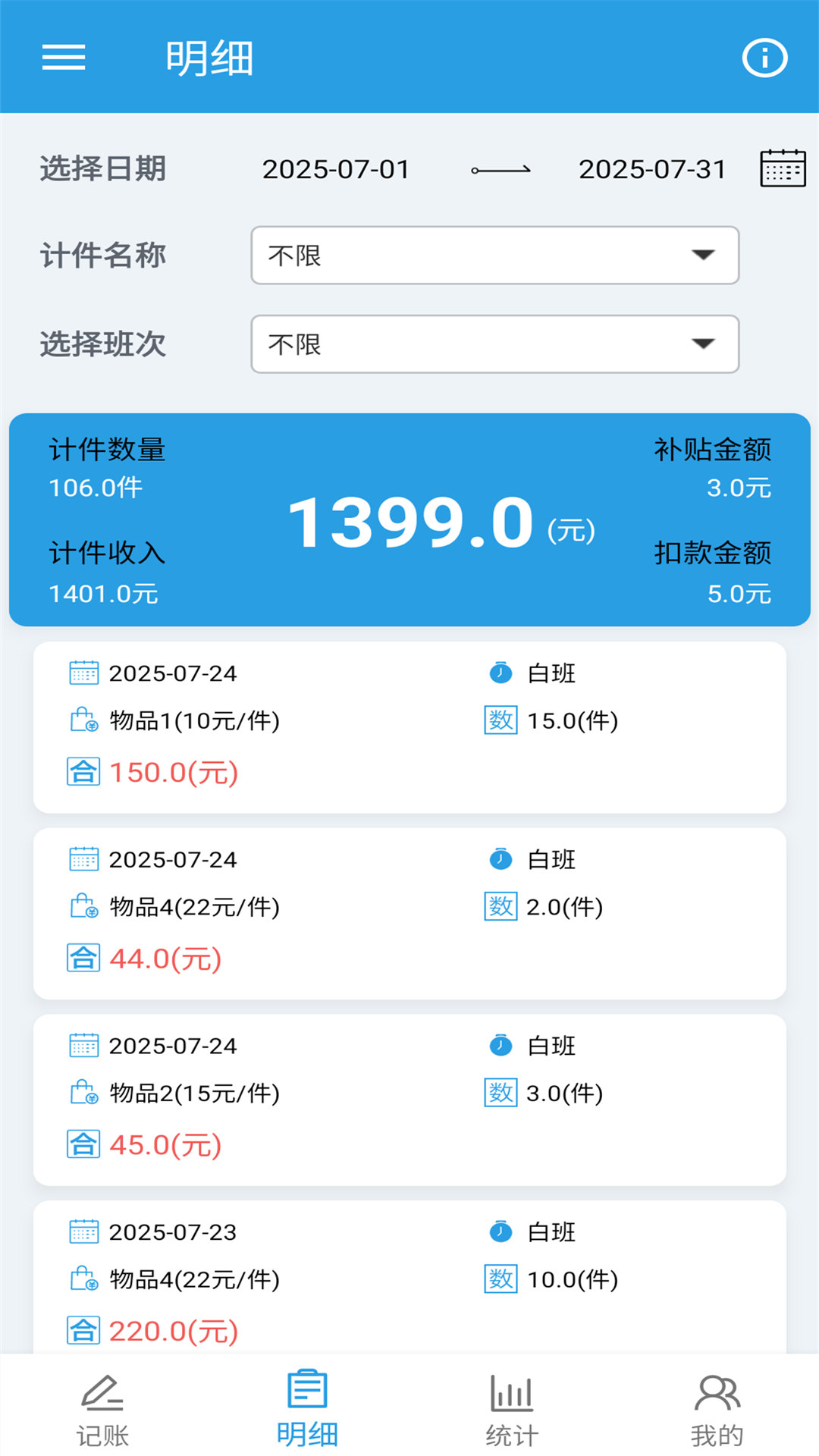Change the start date 2025-07-01
Viewport: 819px width, 1456px height.
(336, 169)
